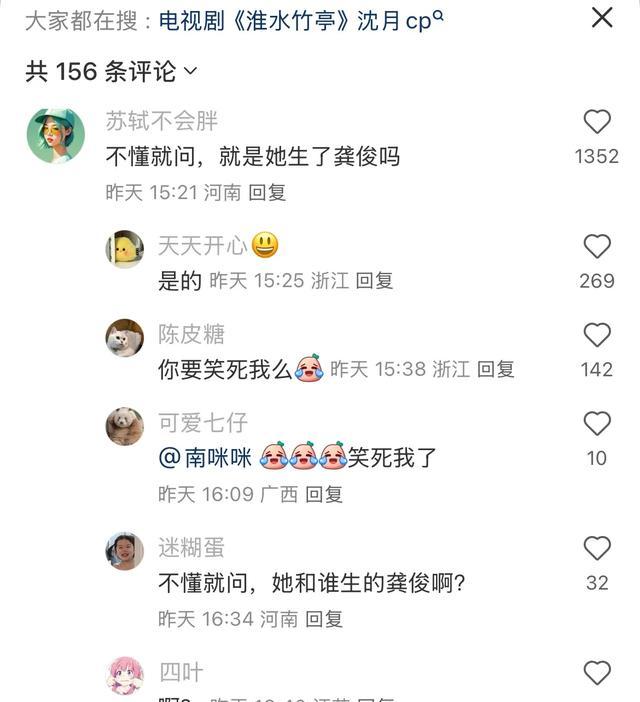The width and height of the screenshot is (640, 702).
Task: Like 迷糊蛋's reply
Action: point(597,548)
